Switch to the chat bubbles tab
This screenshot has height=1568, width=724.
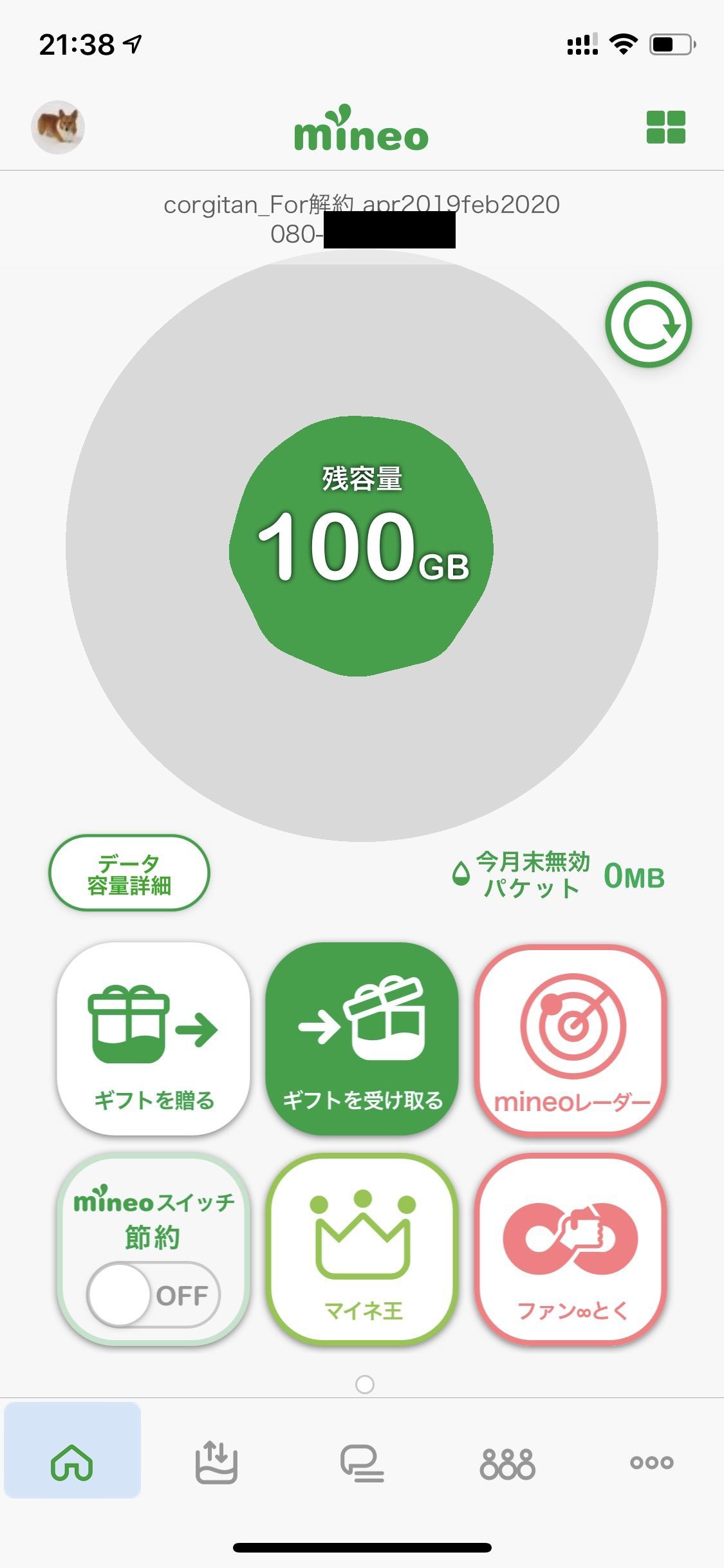tap(362, 1462)
